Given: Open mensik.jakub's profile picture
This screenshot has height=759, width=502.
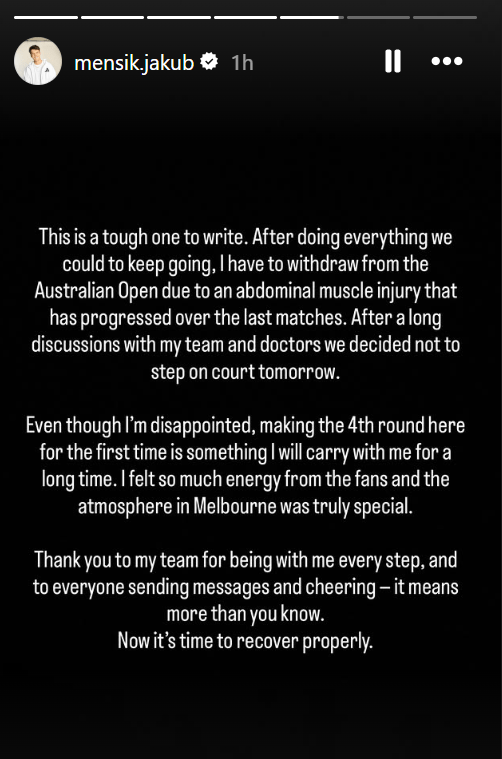Looking at the screenshot, I should 38,61.
